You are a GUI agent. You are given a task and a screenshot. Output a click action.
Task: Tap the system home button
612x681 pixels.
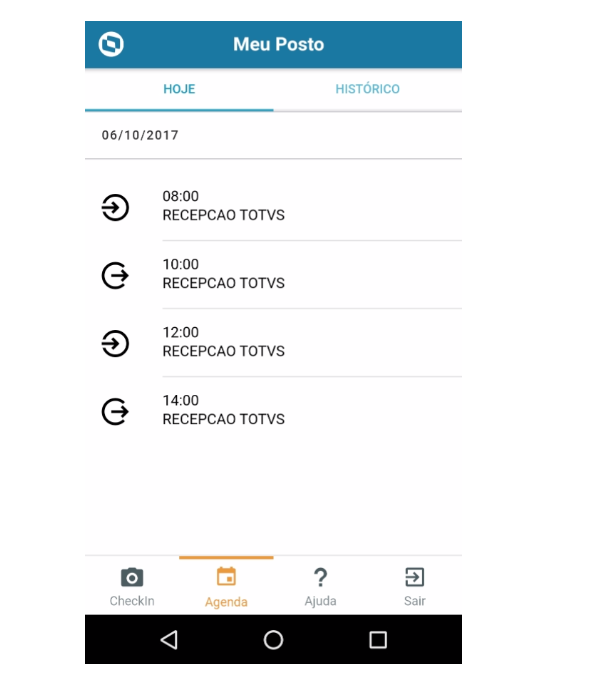click(x=273, y=640)
